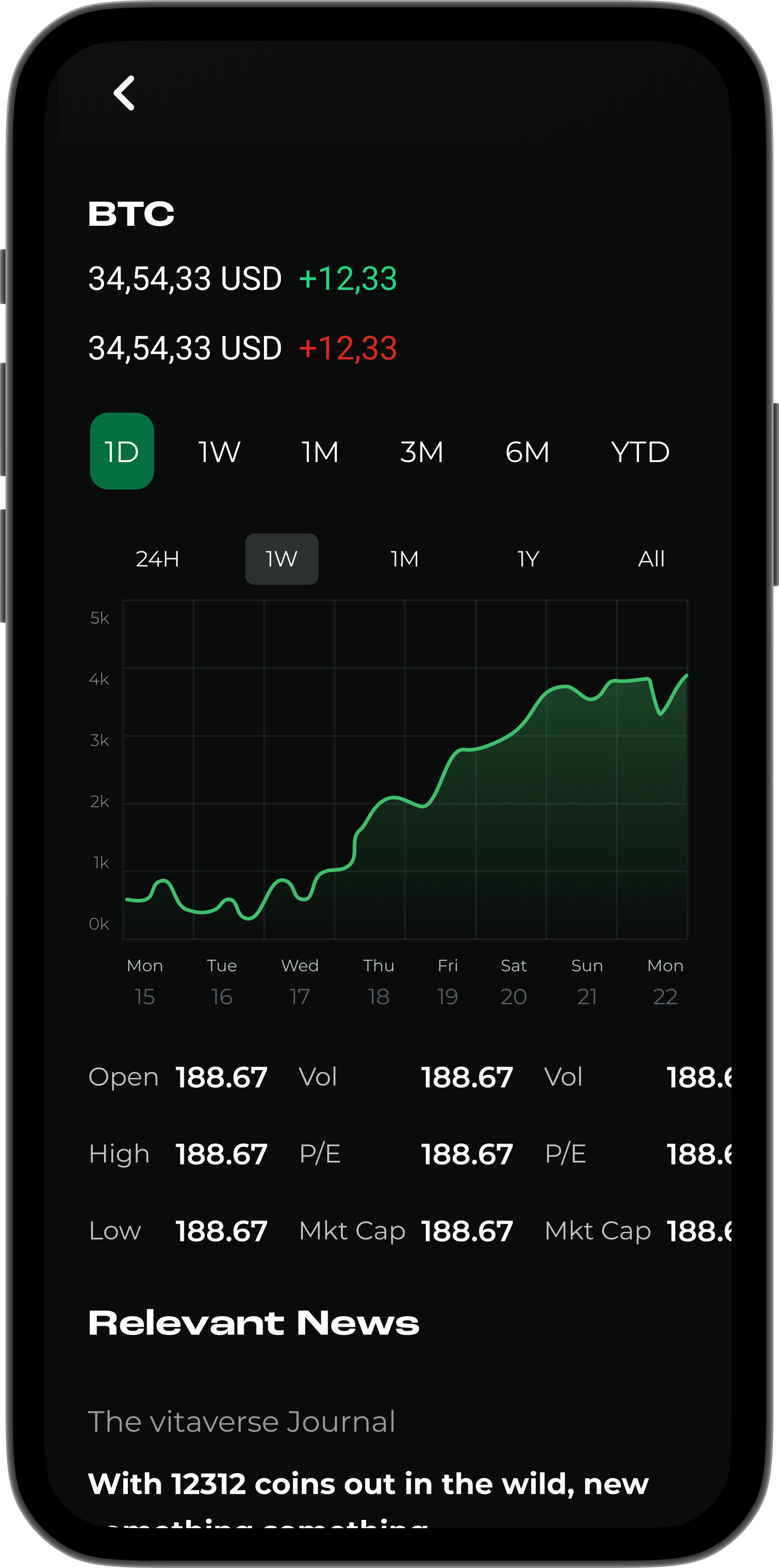Go back using the top arrow
779x1568 pixels.
124,93
